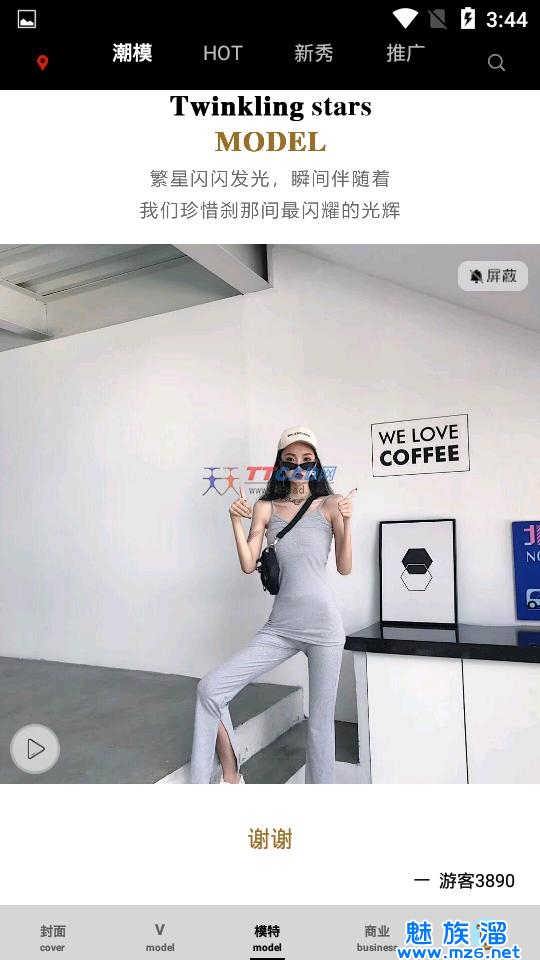Open the model photo card
This screenshot has width=540, height=960.
(x=270, y=514)
